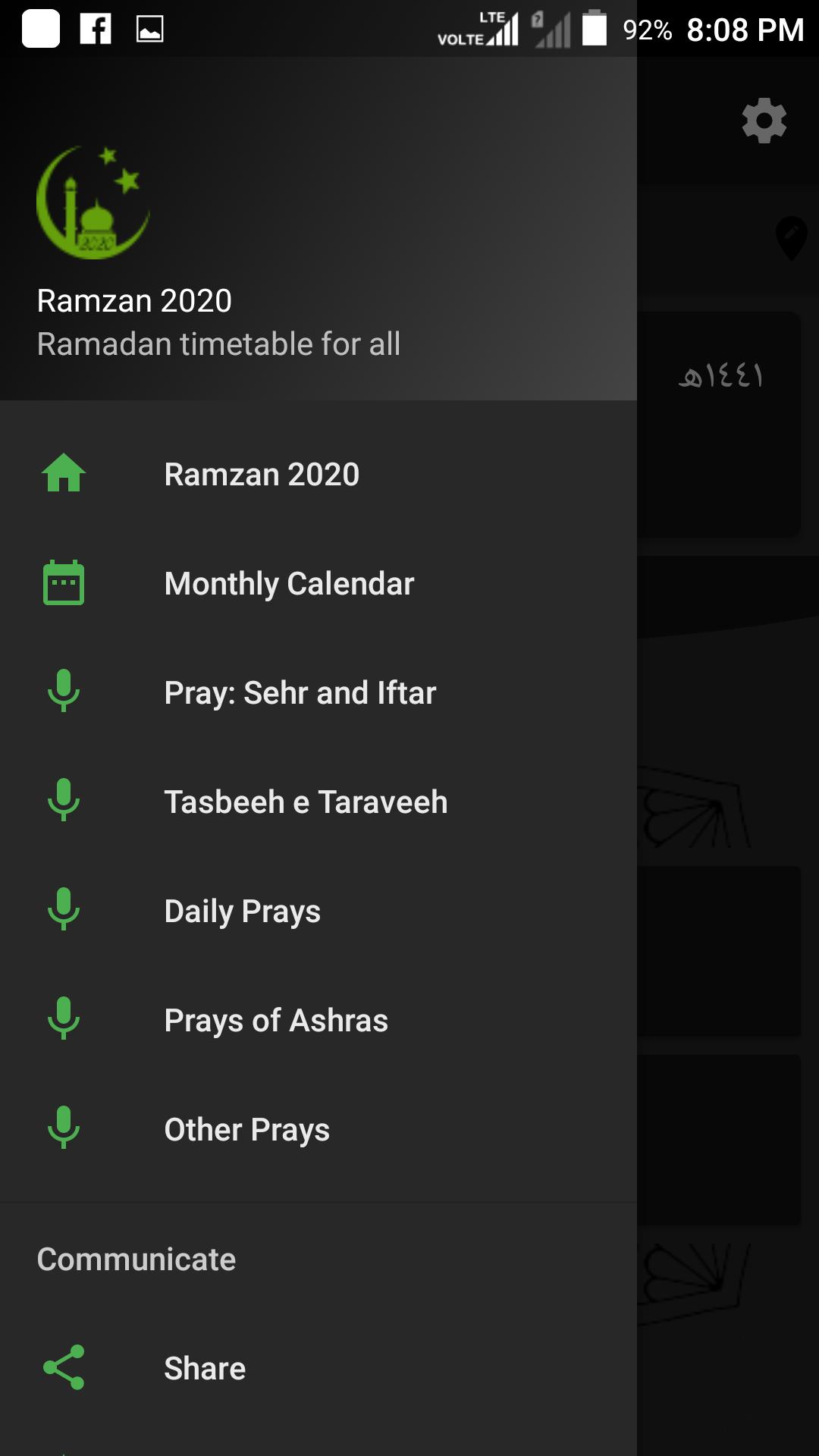This screenshot has width=819, height=1456.
Task: Select Pray: Sehr and Iftar
Action: [318, 692]
